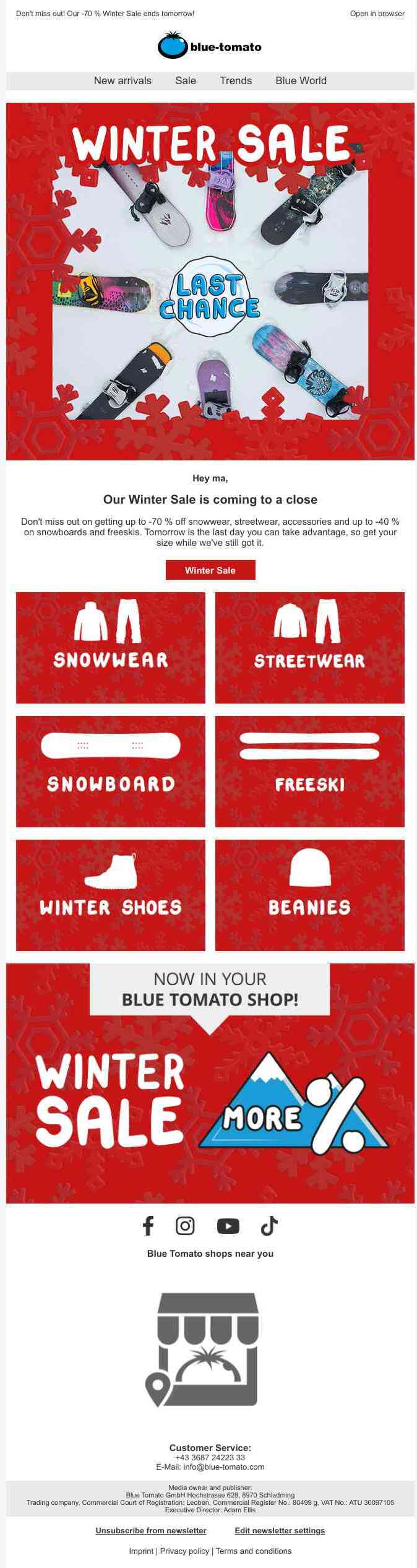This screenshot has height=1568, width=417.
Task: Open the Snowwear category tile
Action: tap(110, 647)
